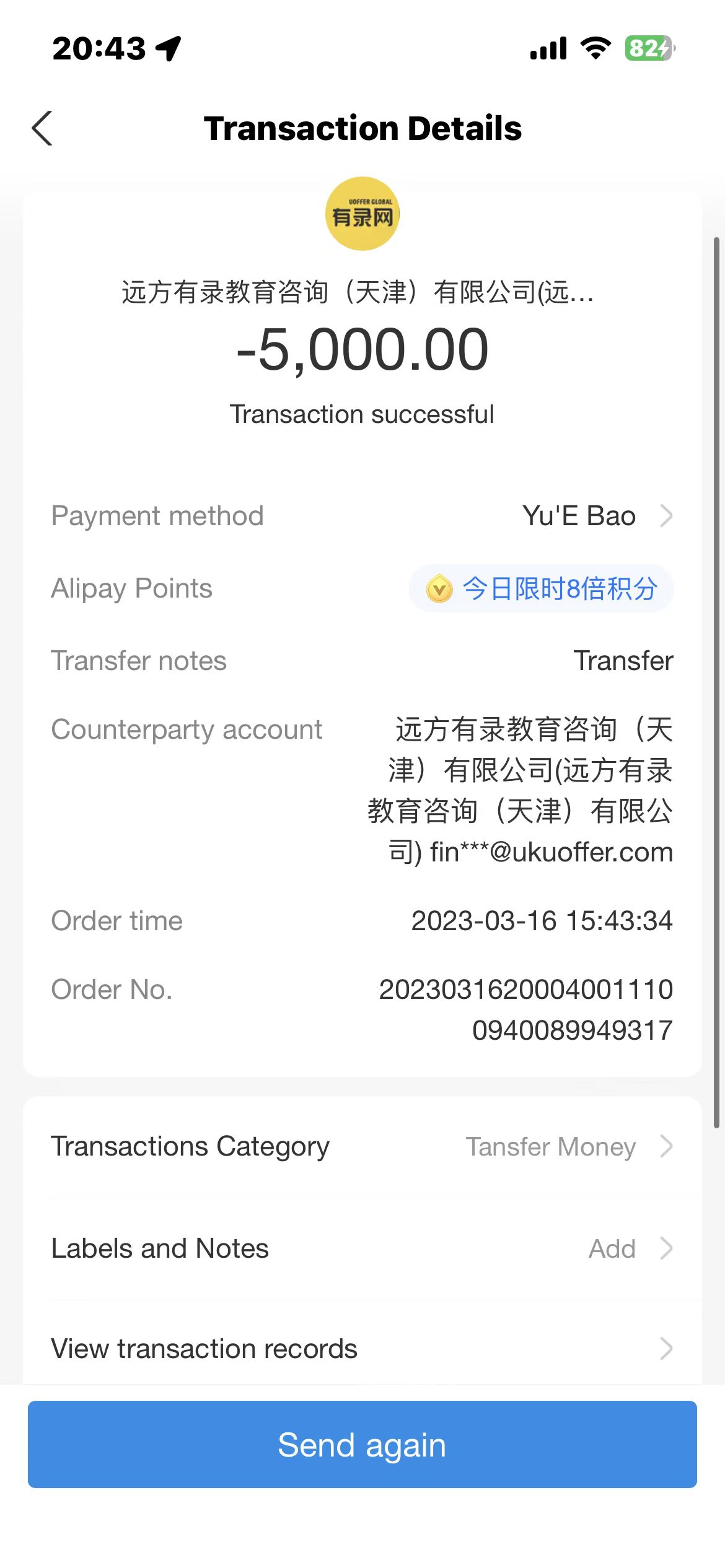Image resolution: width=725 pixels, height=1568 pixels.
Task: View transaction records
Action: (362, 1348)
